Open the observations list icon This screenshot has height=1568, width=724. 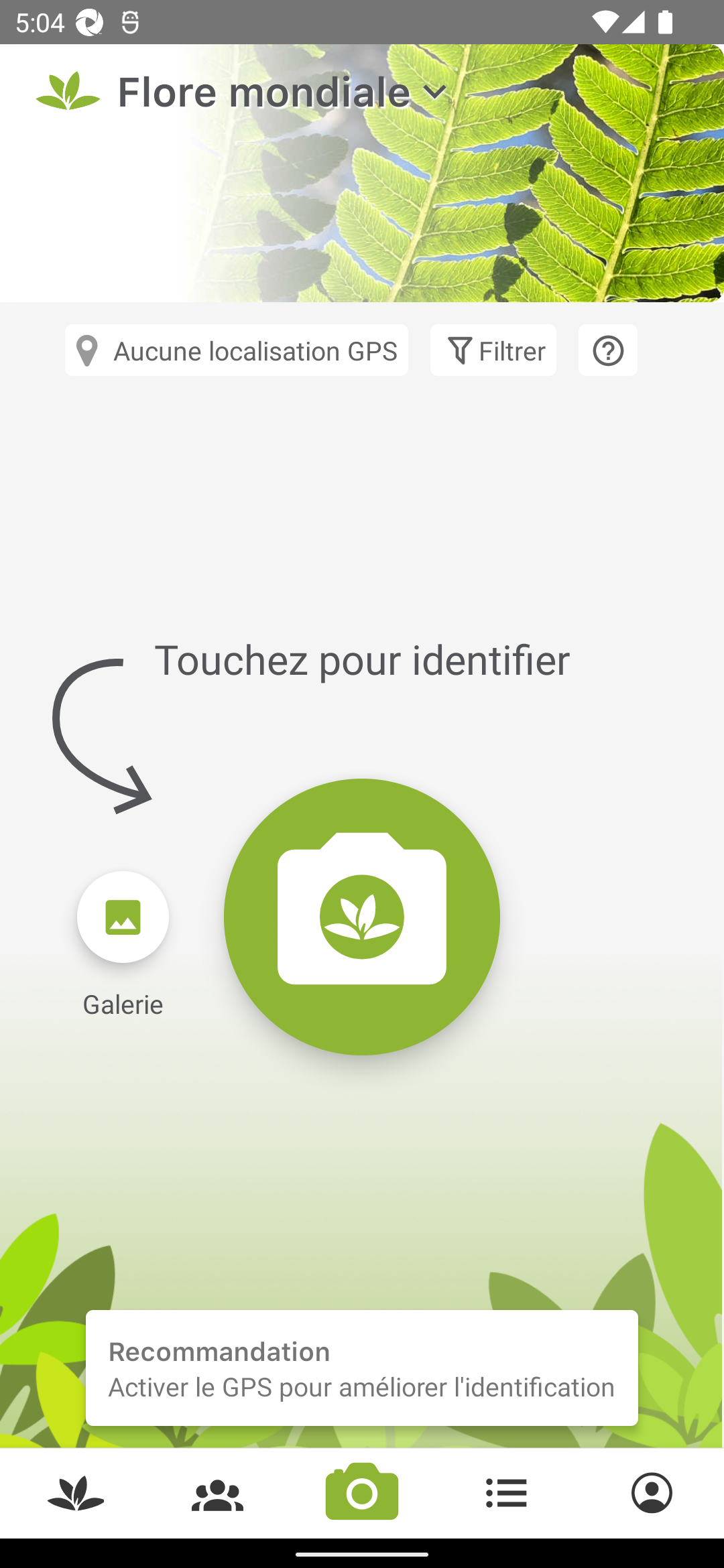[x=506, y=1493]
